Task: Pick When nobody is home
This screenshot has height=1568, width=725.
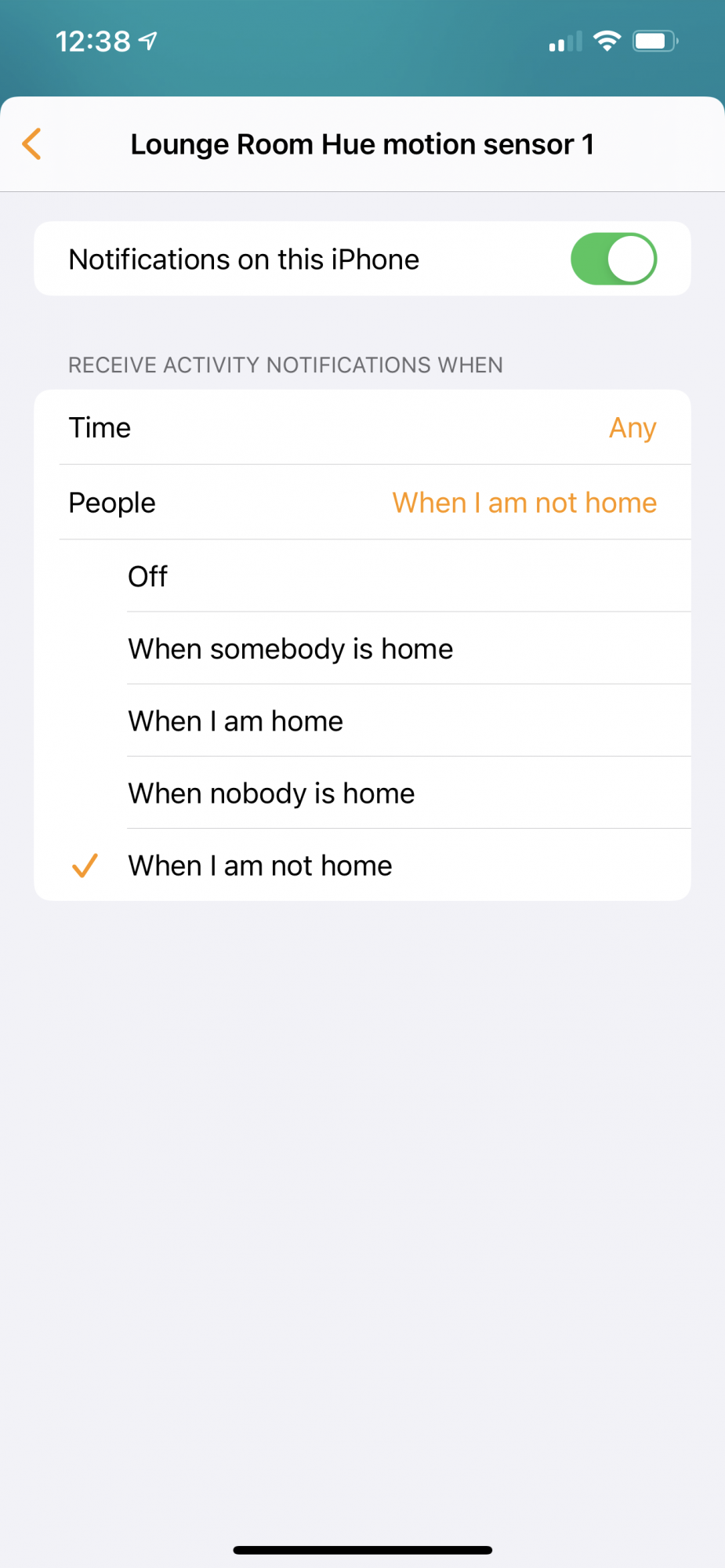Action: point(362,793)
